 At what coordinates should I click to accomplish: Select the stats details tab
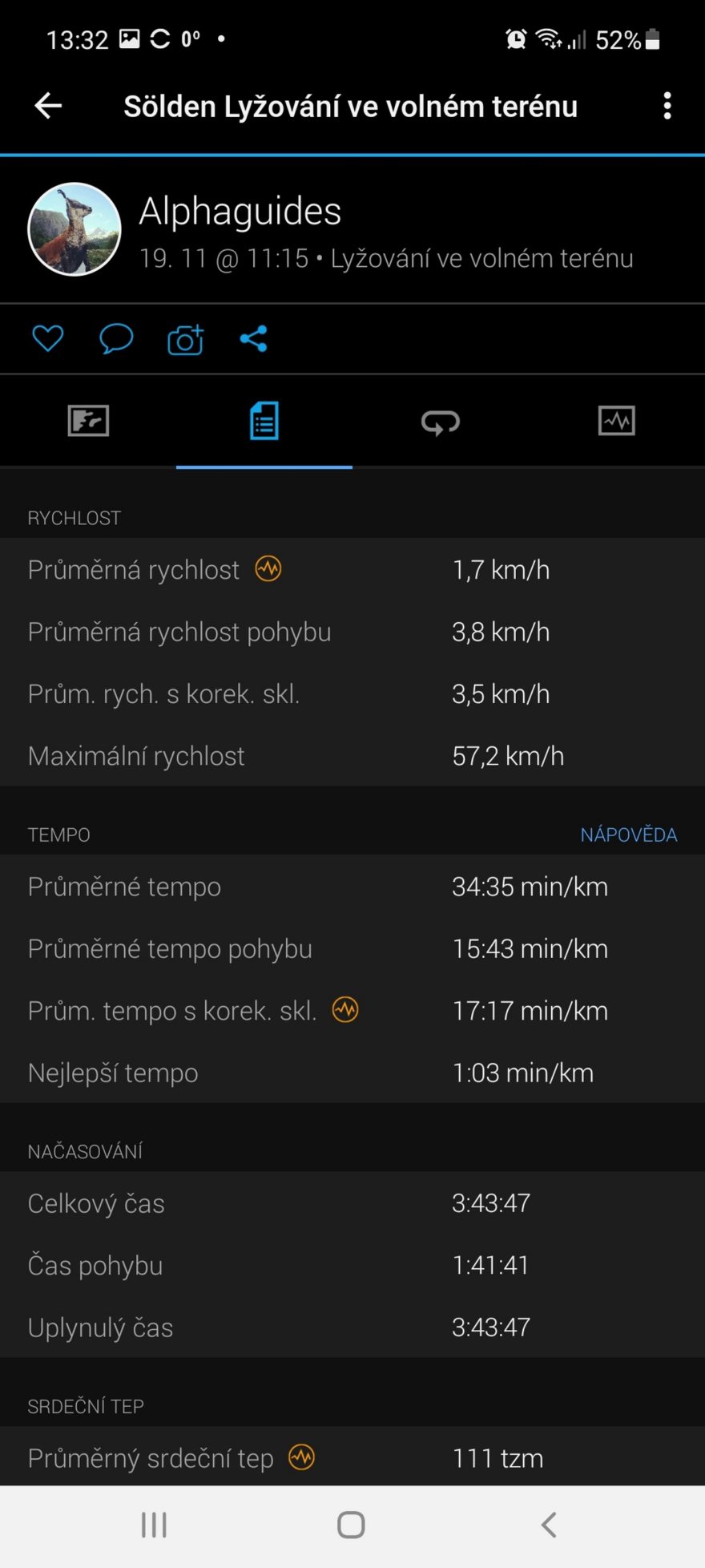click(264, 421)
